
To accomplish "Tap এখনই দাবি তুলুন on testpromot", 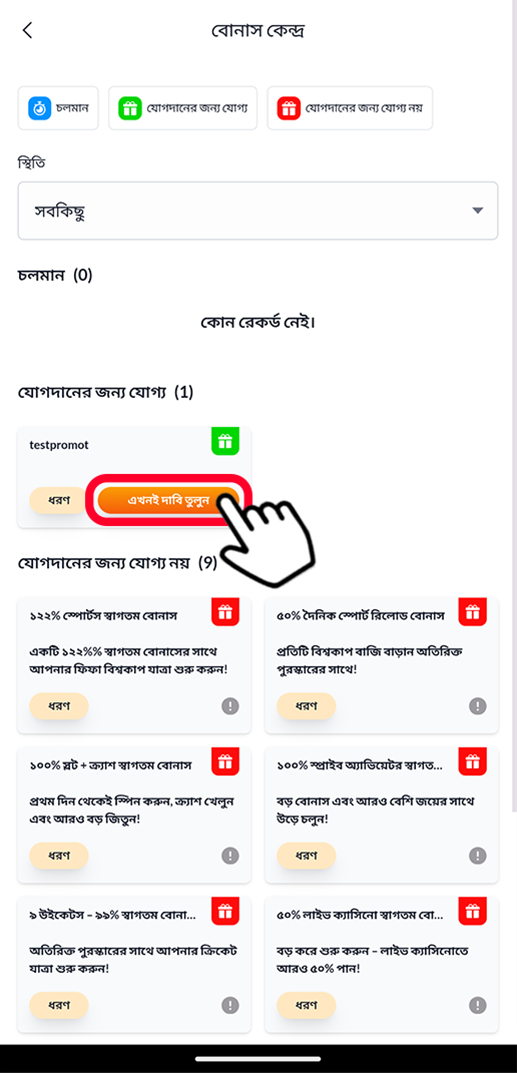I will point(168,500).
